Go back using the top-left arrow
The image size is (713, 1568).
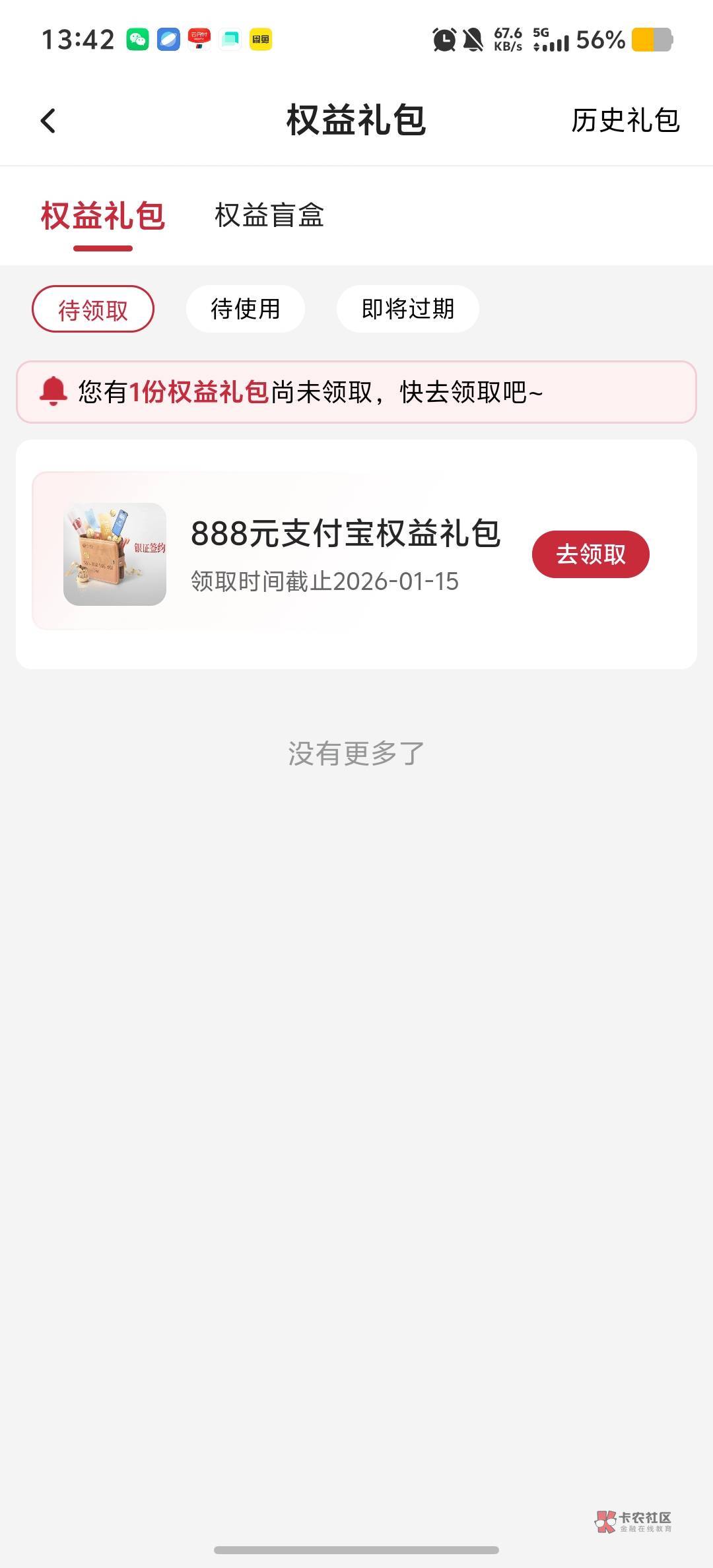coord(48,121)
